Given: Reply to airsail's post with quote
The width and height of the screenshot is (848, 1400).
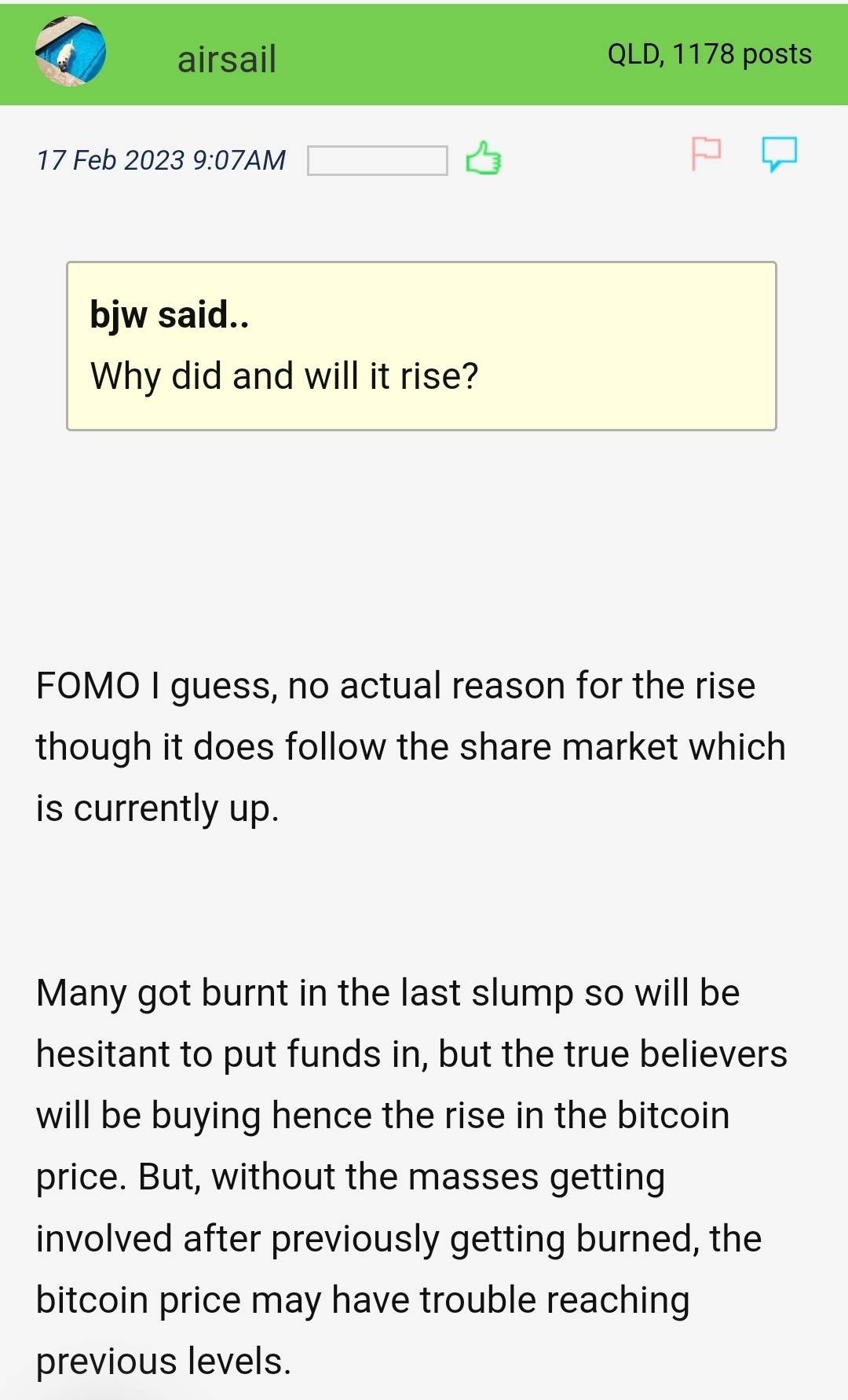Looking at the screenshot, I should (779, 152).
